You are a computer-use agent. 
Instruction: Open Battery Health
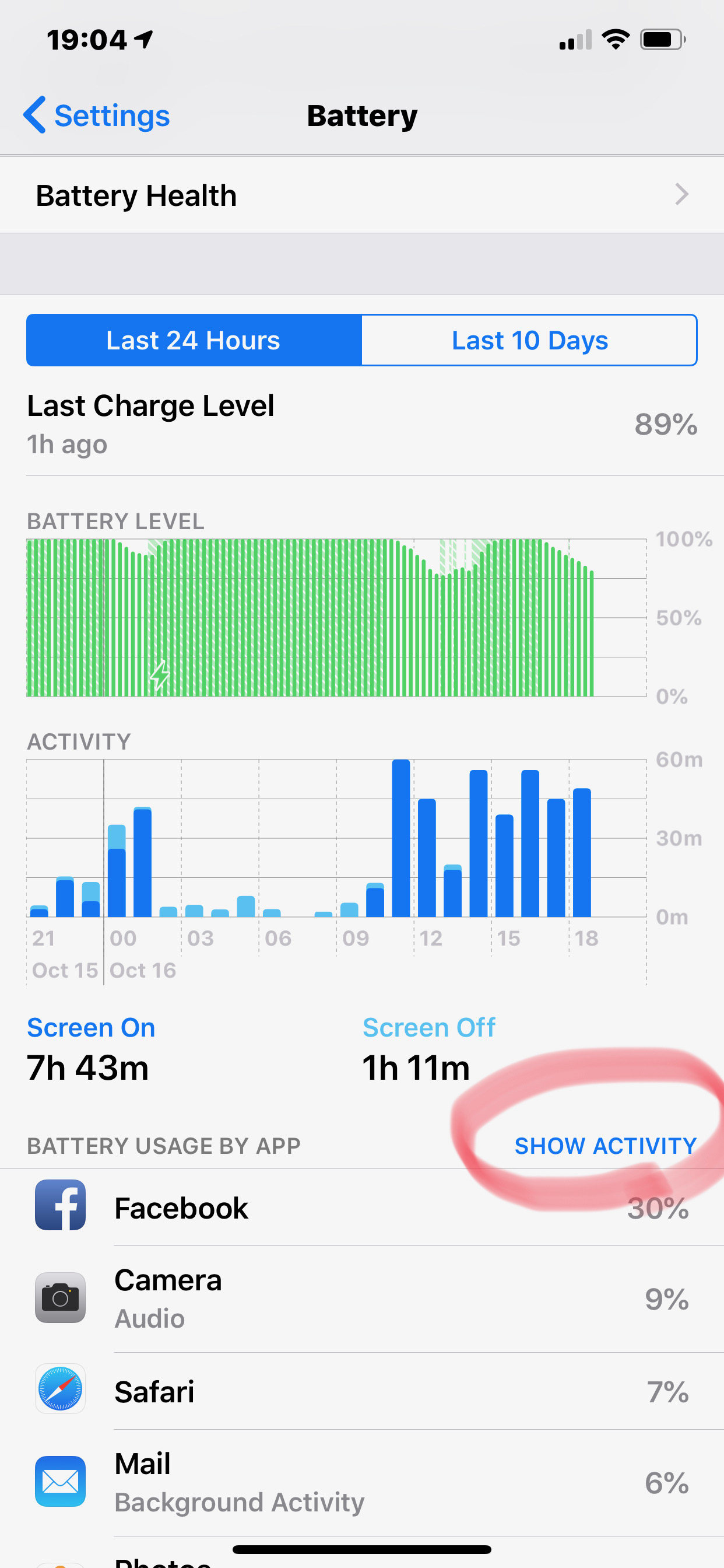pyautogui.click(x=362, y=195)
